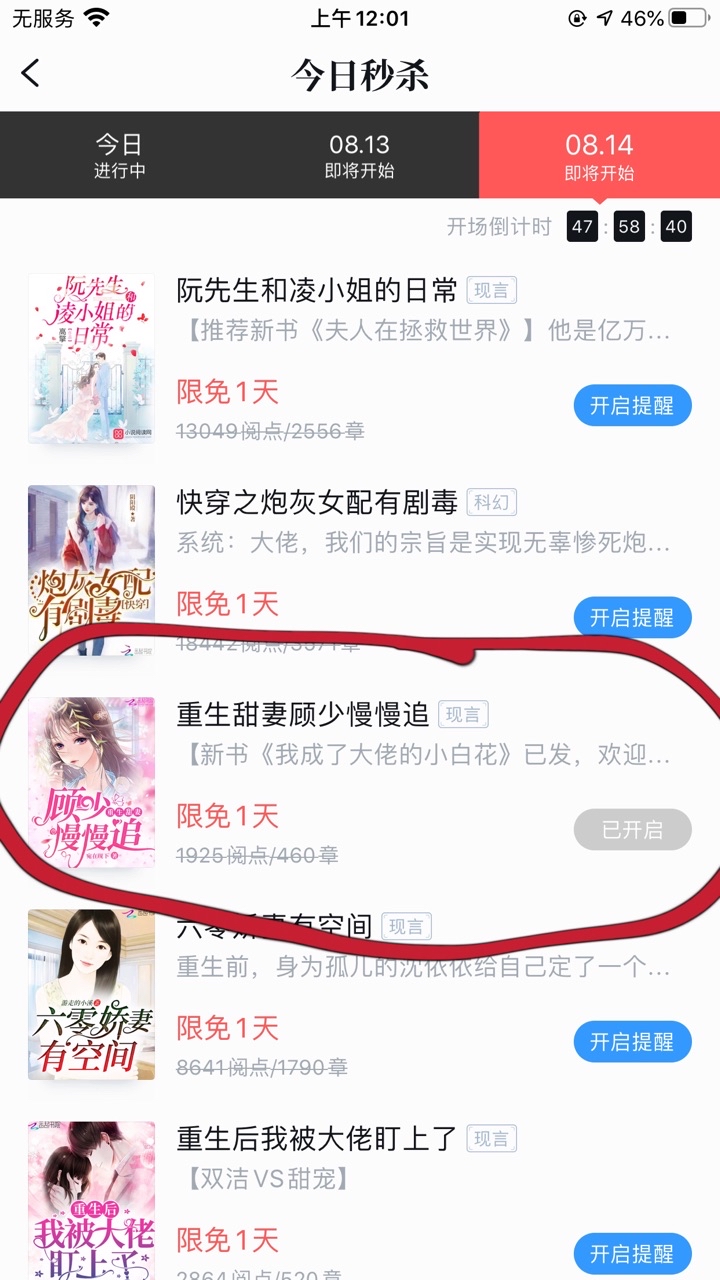Enable reminder for 六零娇妻有空间
This screenshot has height=1280, width=720.
(x=632, y=1042)
